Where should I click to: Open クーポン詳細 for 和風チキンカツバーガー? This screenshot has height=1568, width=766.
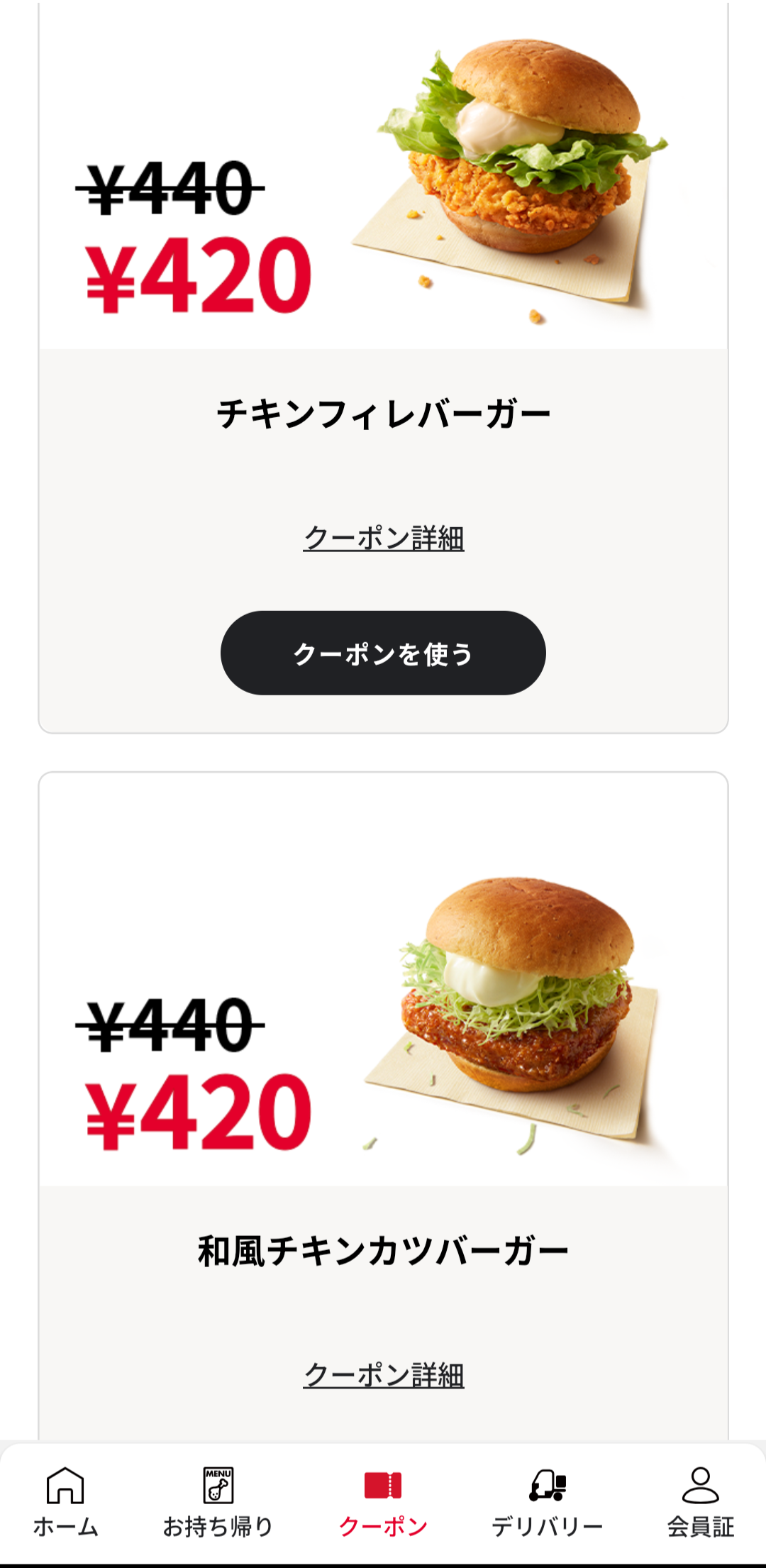[383, 1375]
